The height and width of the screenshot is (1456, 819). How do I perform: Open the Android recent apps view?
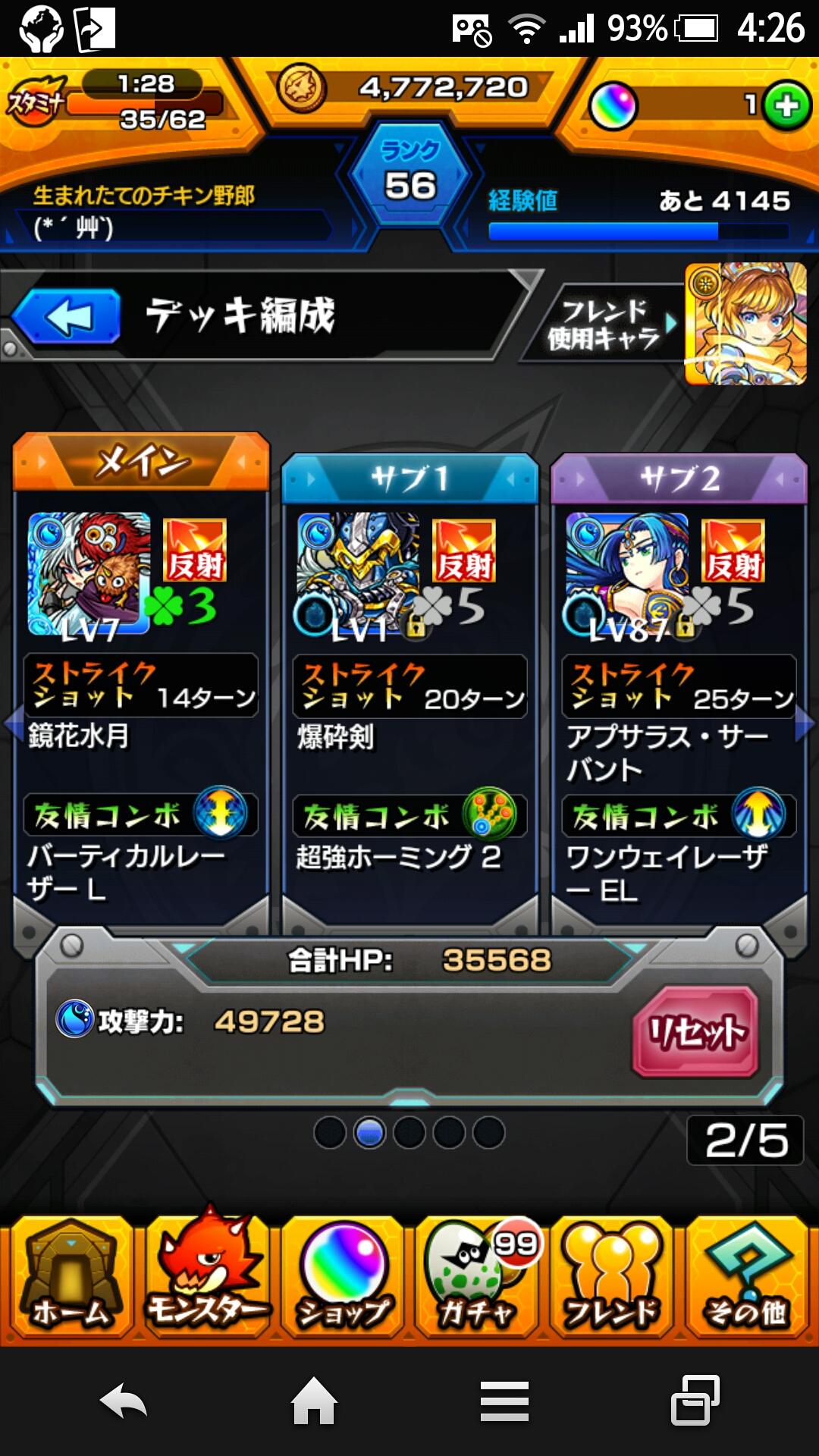(x=695, y=1401)
